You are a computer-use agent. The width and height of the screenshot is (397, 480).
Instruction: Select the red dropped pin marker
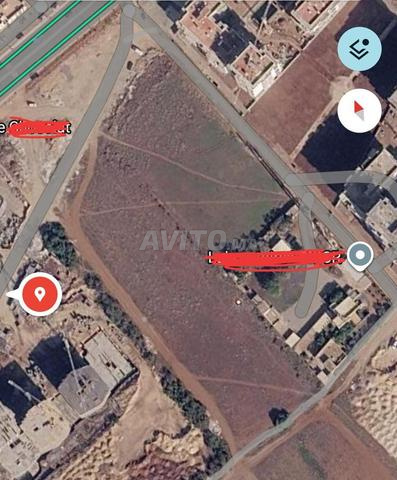[40, 294]
